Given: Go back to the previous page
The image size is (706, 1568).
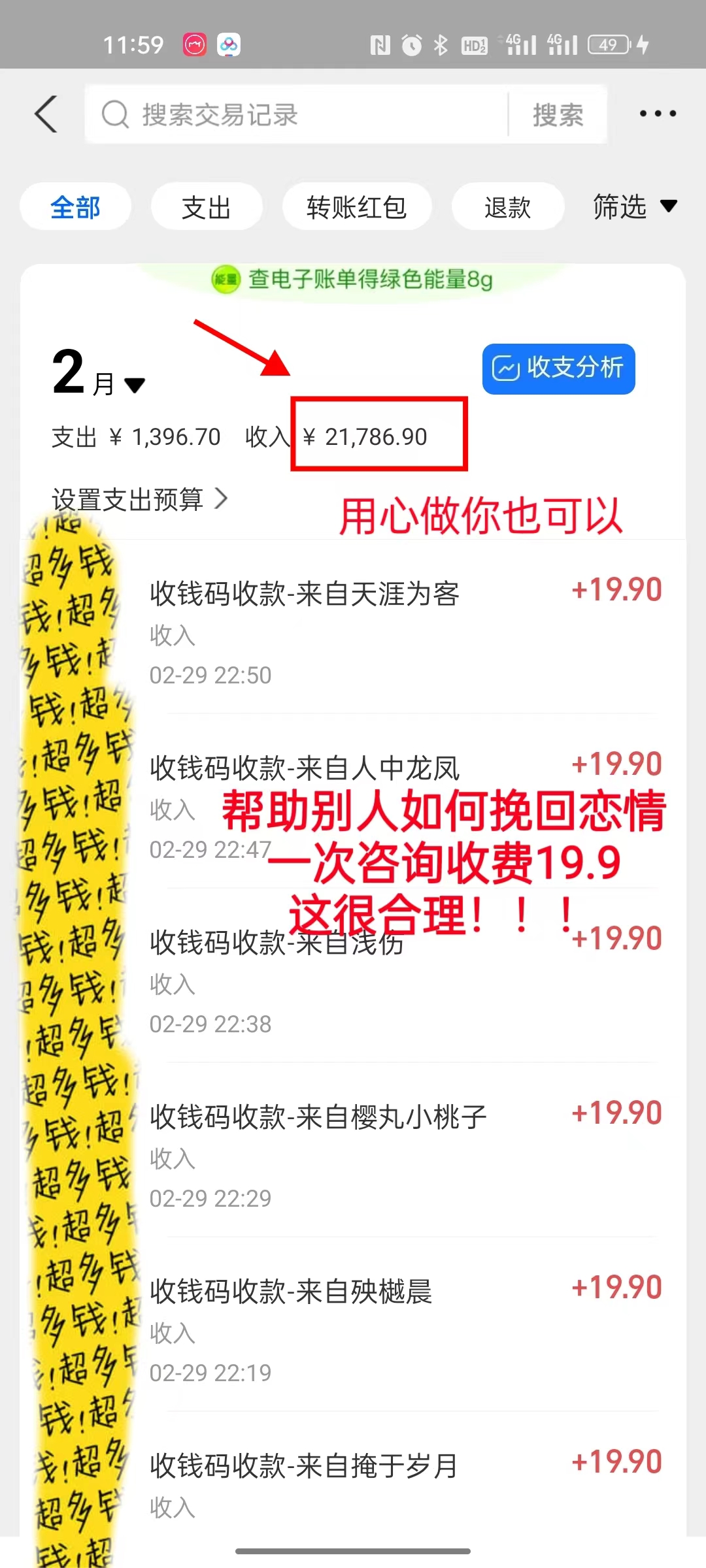Looking at the screenshot, I should click(46, 114).
